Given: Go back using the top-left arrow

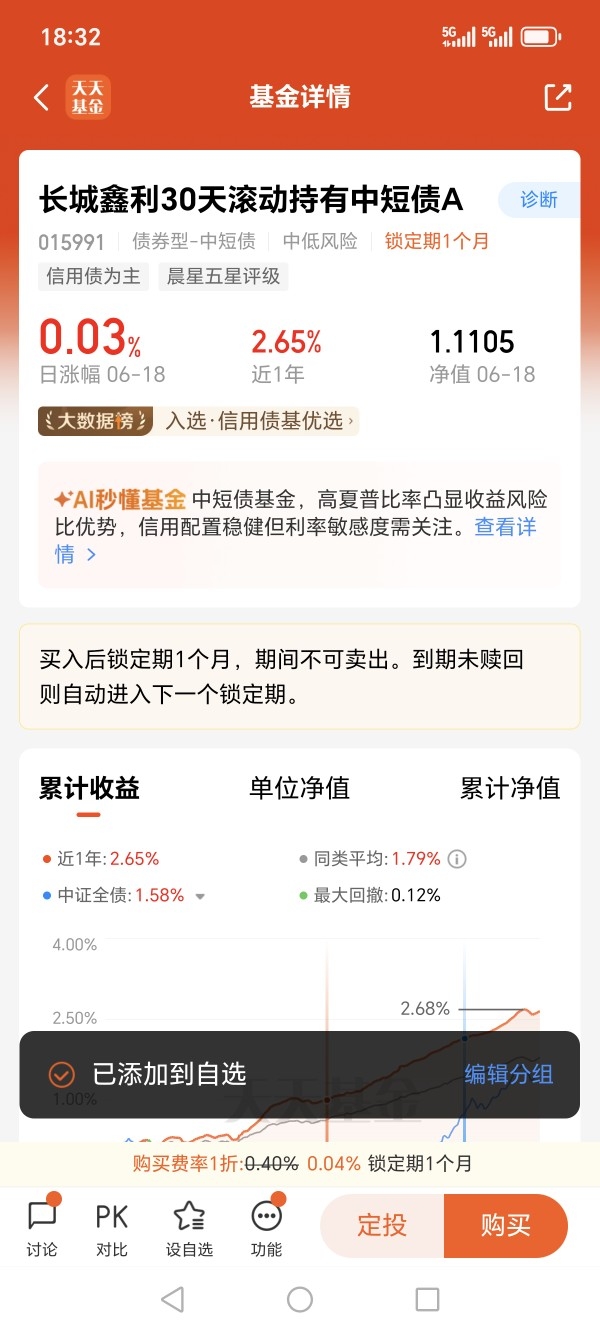Looking at the screenshot, I should coord(41,97).
